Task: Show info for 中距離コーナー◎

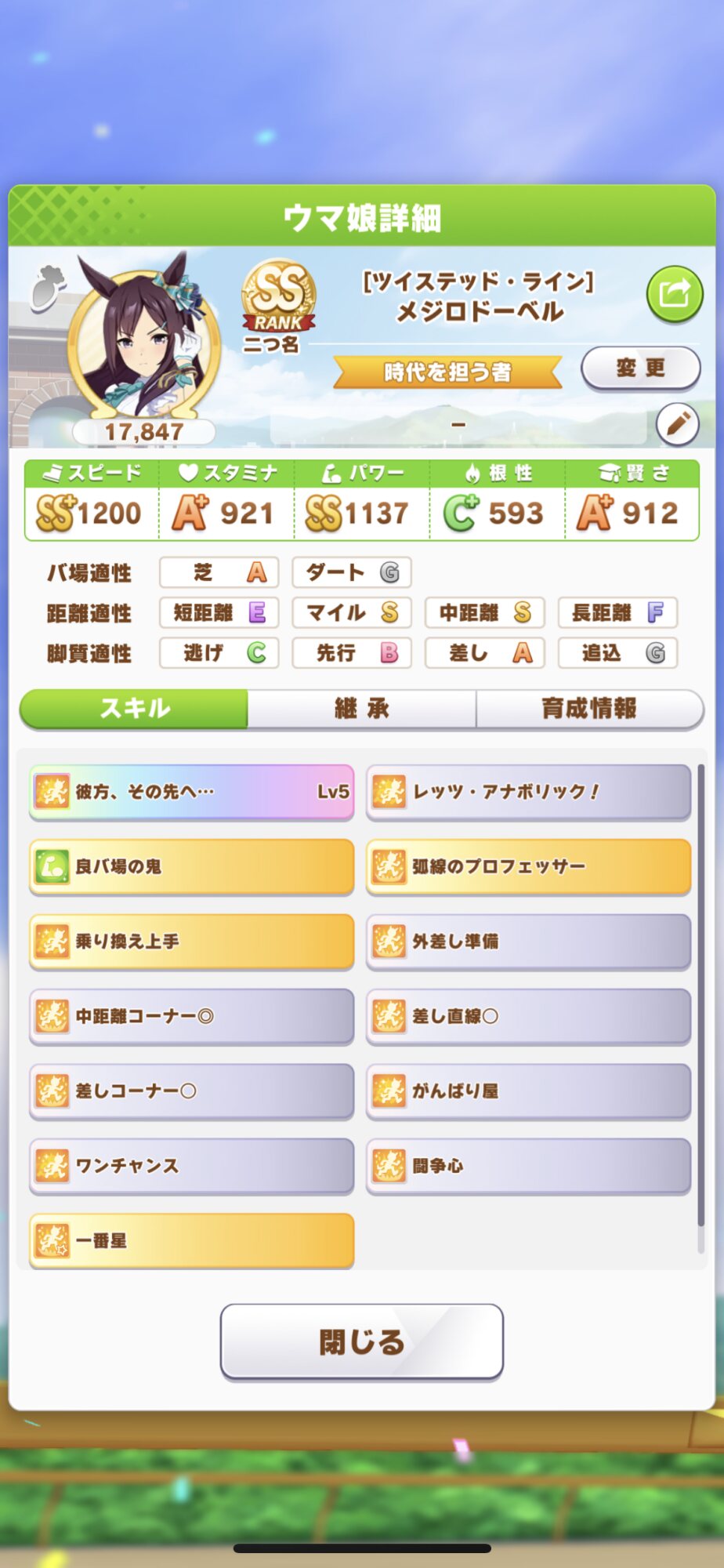Action: pos(191,1016)
